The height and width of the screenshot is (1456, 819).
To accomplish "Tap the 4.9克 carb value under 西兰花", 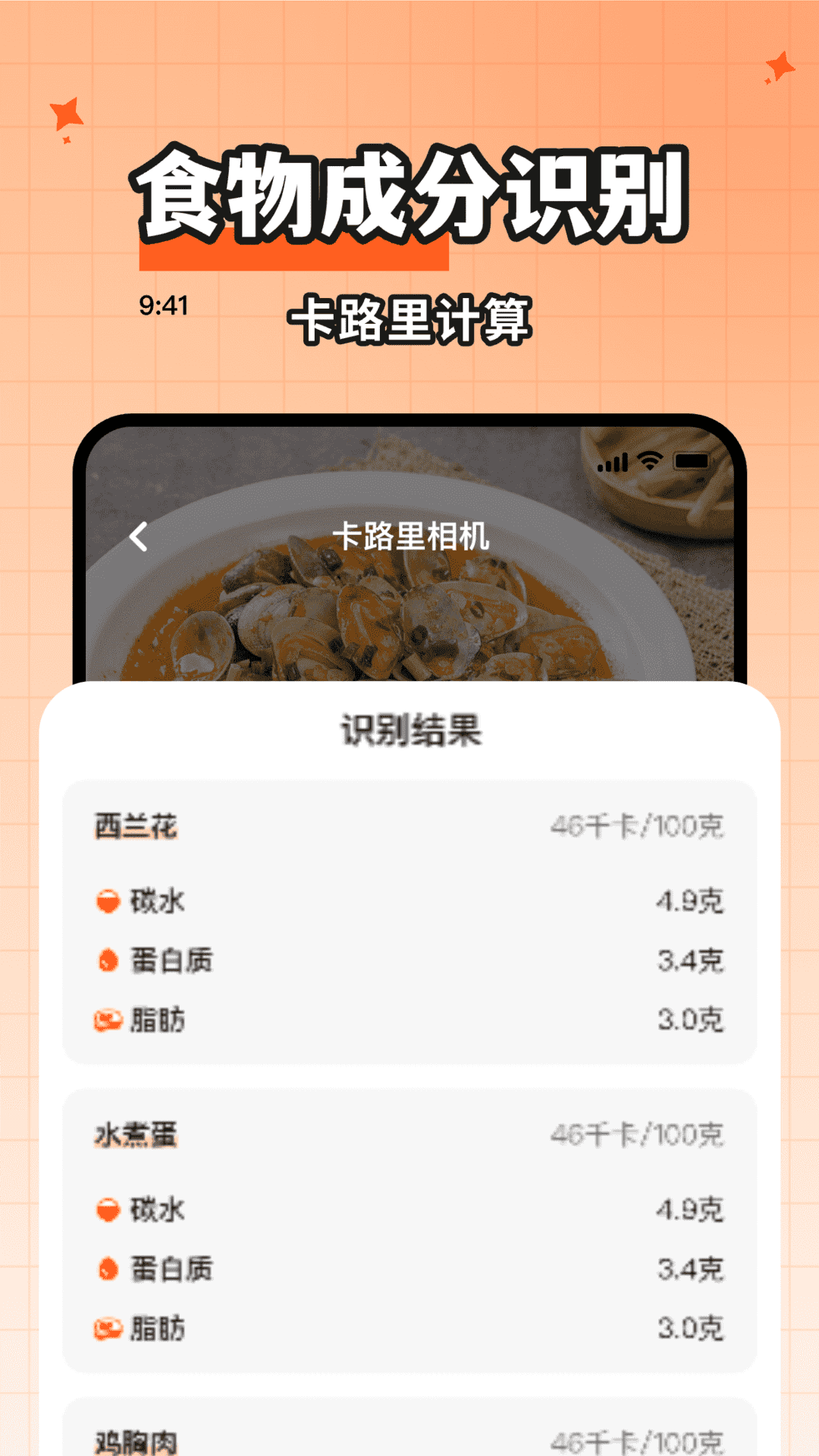I will coord(692,902).
